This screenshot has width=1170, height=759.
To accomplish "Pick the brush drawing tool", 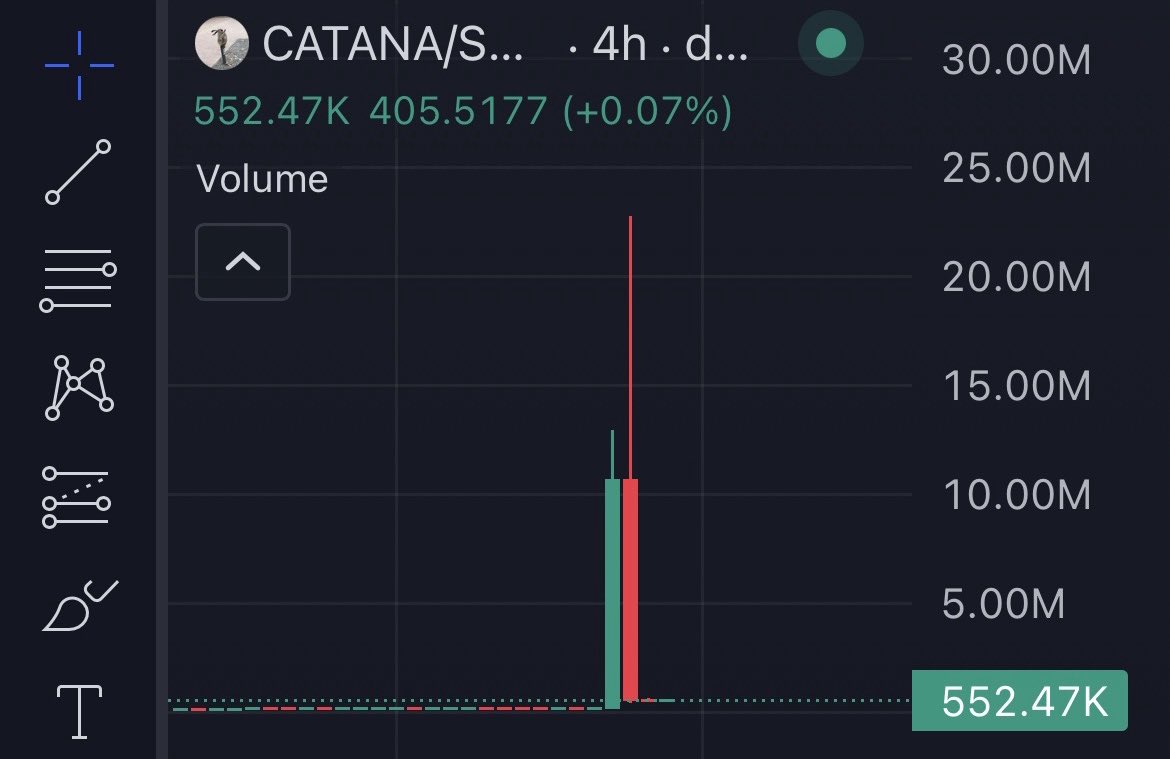I will (78, 605).
